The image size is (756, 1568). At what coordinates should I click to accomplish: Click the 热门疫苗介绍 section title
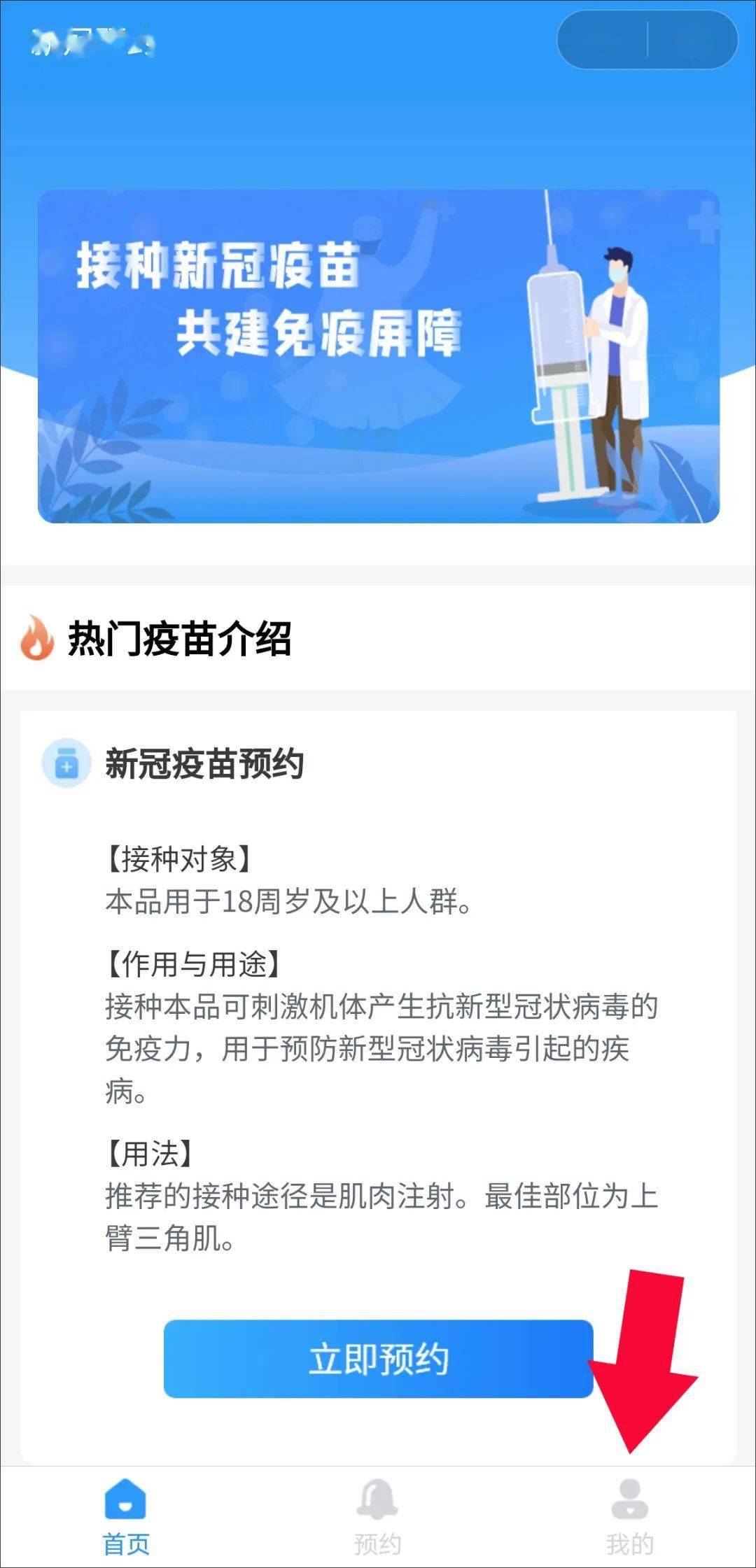[178, 637]
